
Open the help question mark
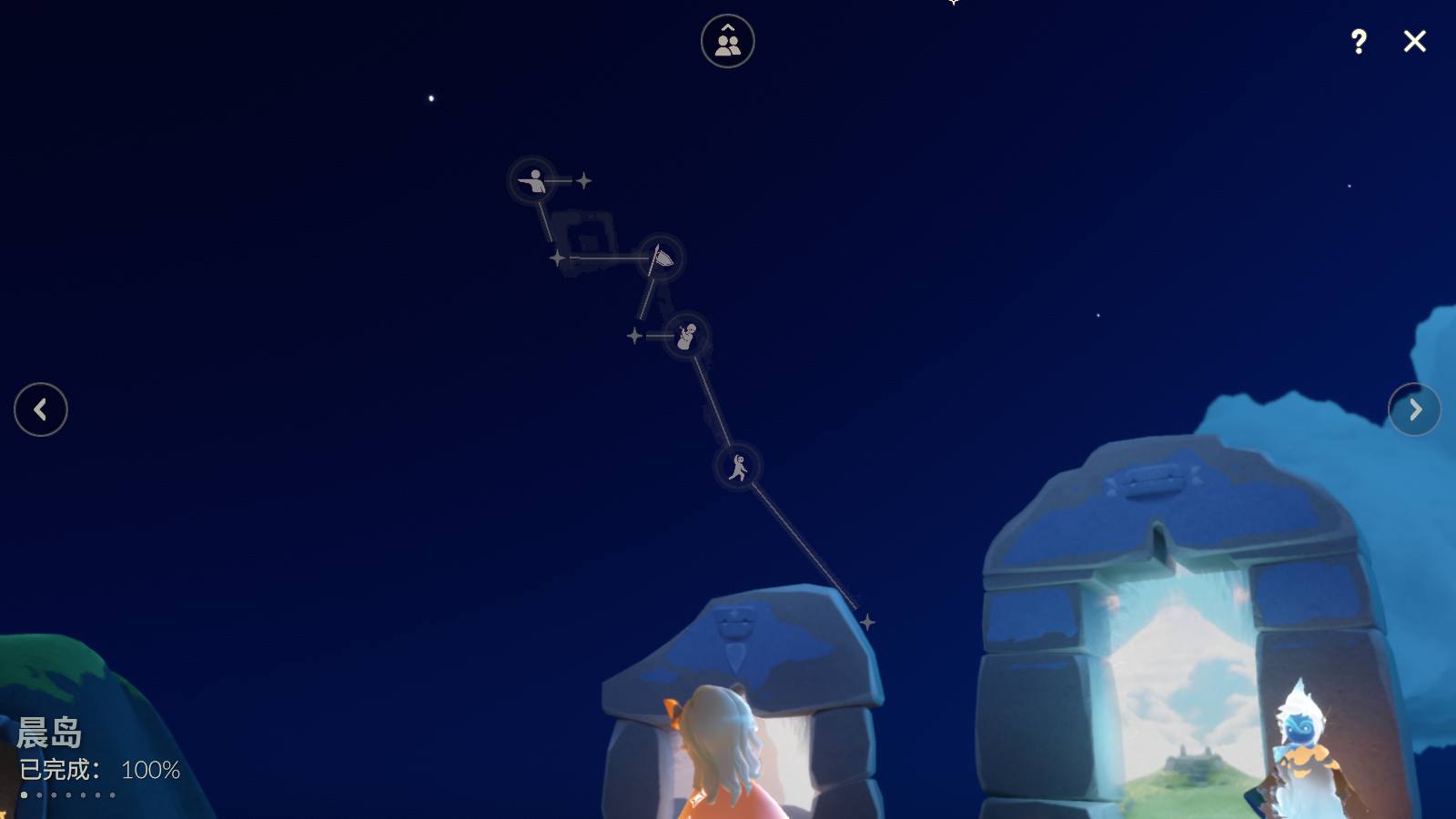[1359, 42]
